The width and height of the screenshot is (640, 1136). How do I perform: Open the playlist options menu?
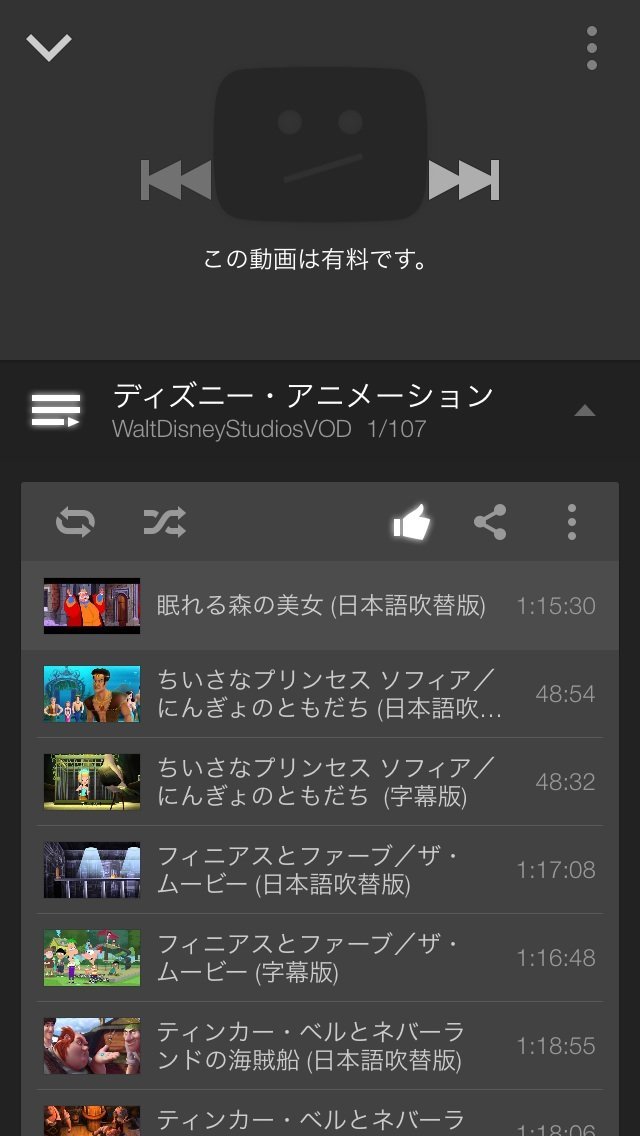point(572,522)
